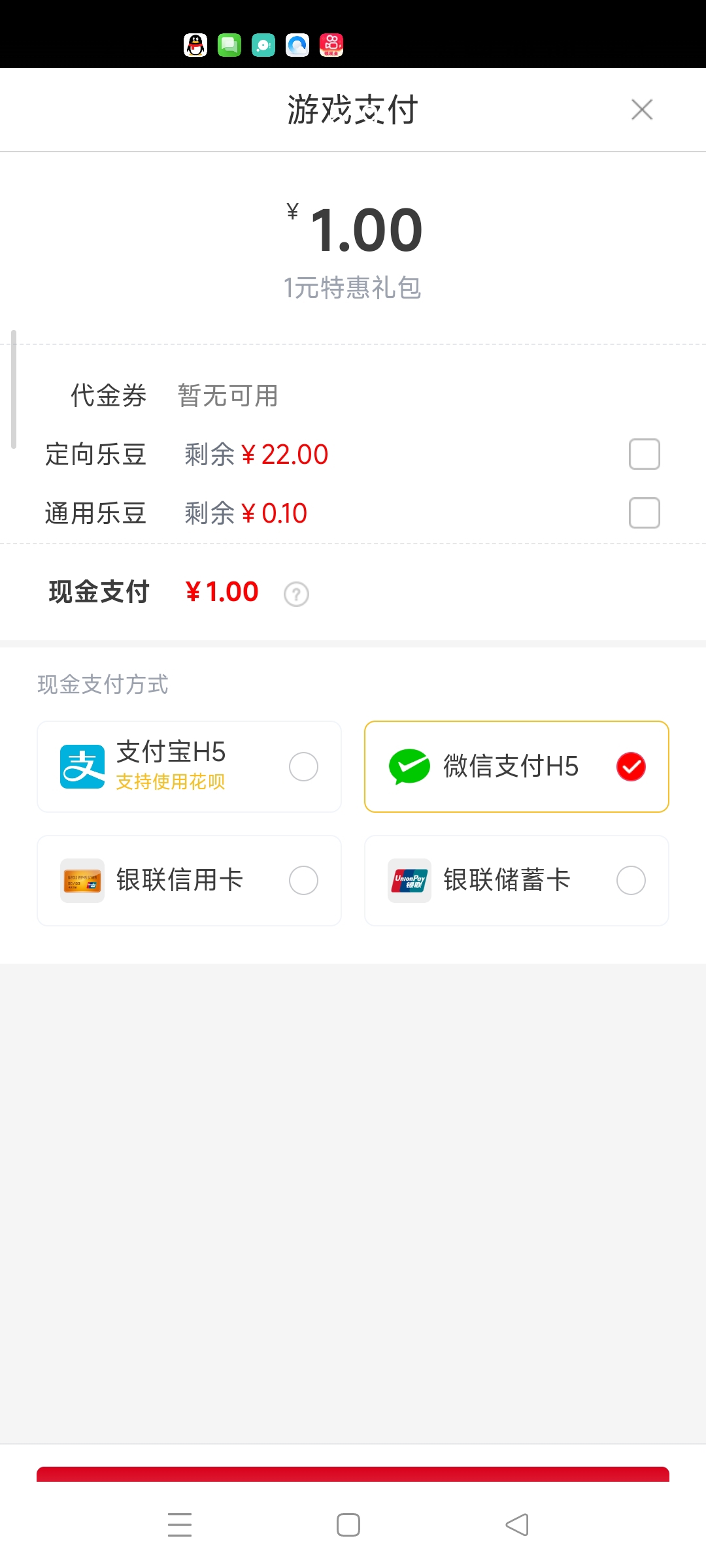Tap the red confirm payment button

click(353, 1474)
